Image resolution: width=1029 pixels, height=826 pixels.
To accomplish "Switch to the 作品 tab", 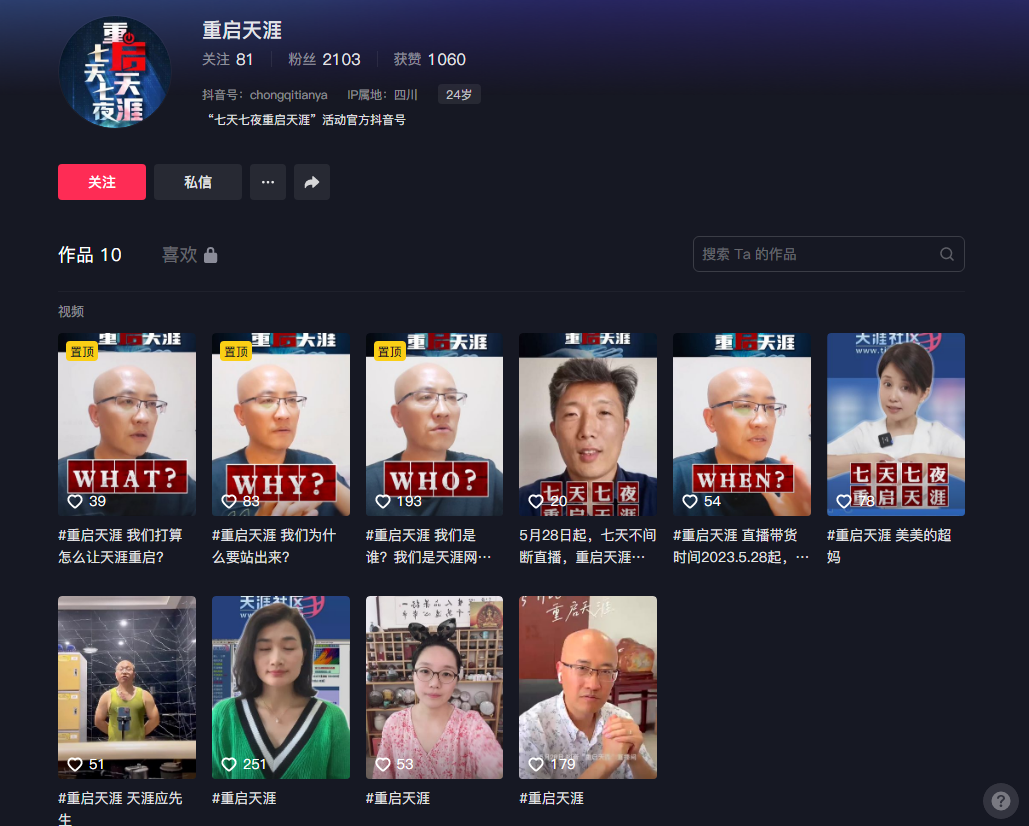I will coord(89,255).
